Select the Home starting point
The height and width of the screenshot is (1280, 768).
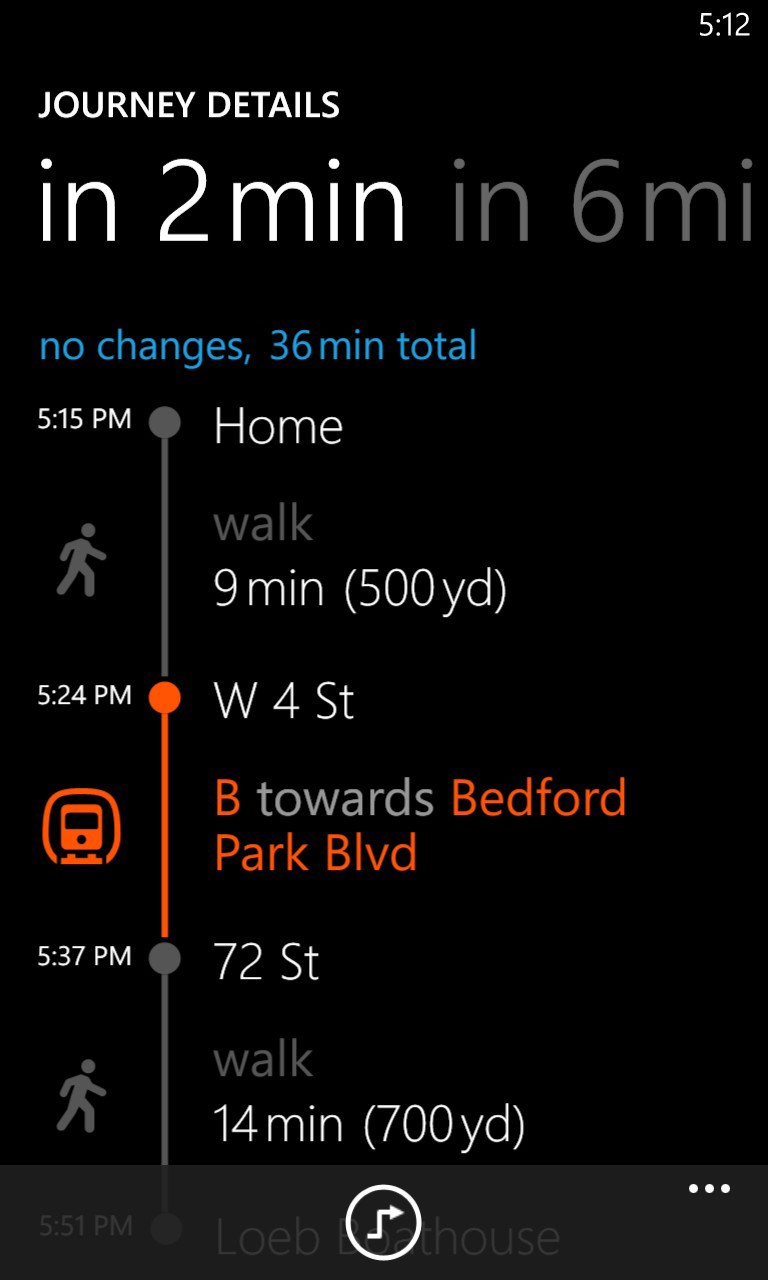pos(278,426)
